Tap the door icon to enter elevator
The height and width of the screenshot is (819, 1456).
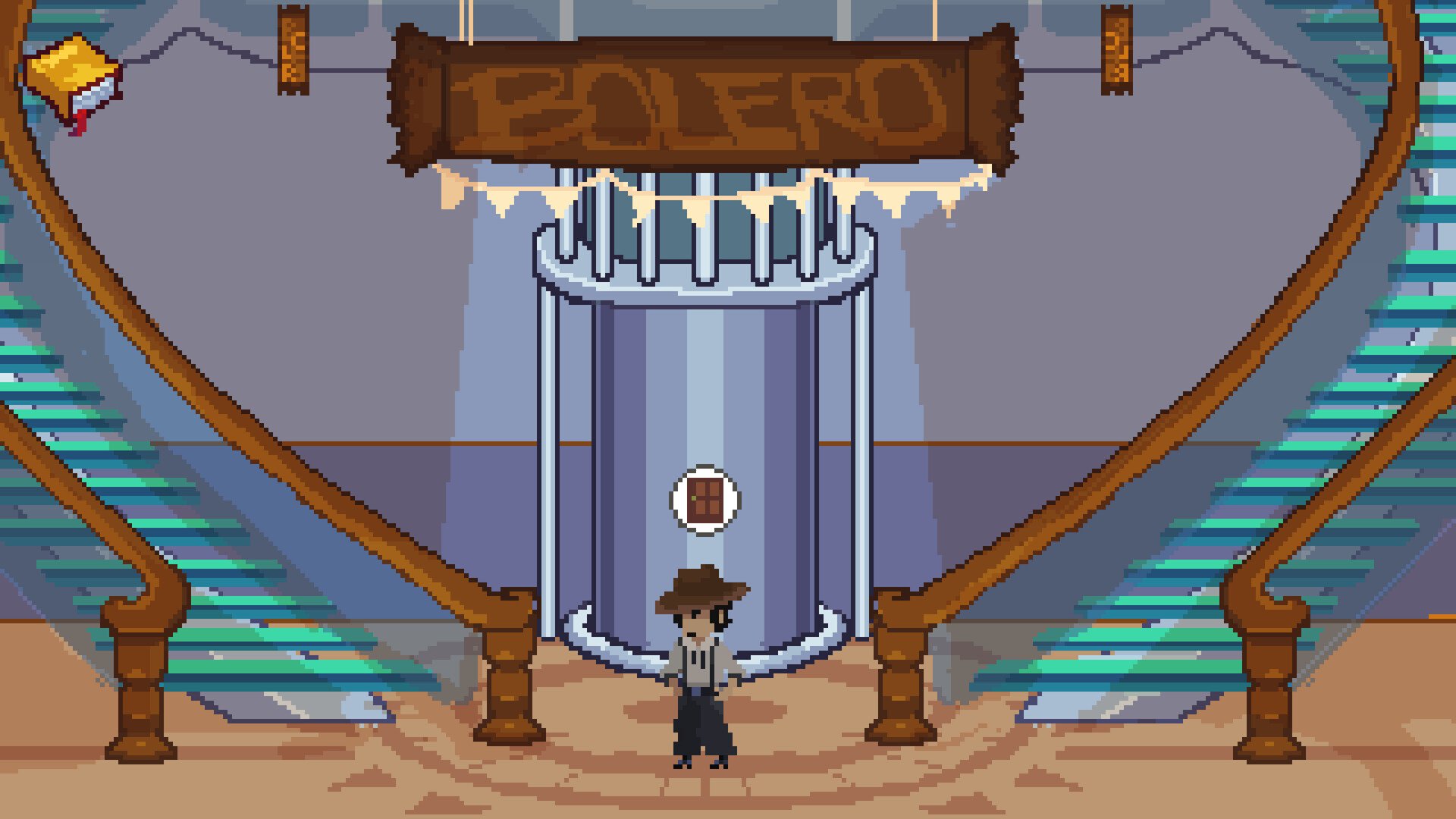pyautogui.click(x=704, y=500)
